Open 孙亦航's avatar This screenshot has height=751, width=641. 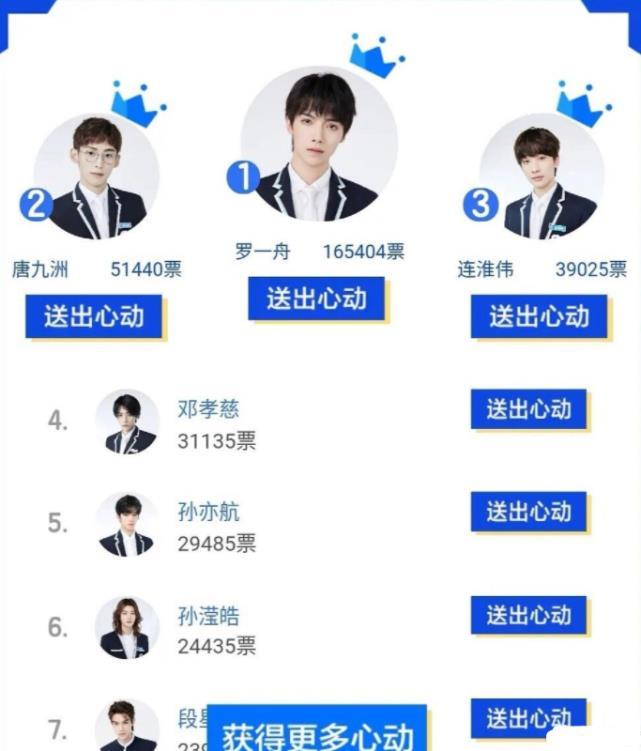coord(127,524)
